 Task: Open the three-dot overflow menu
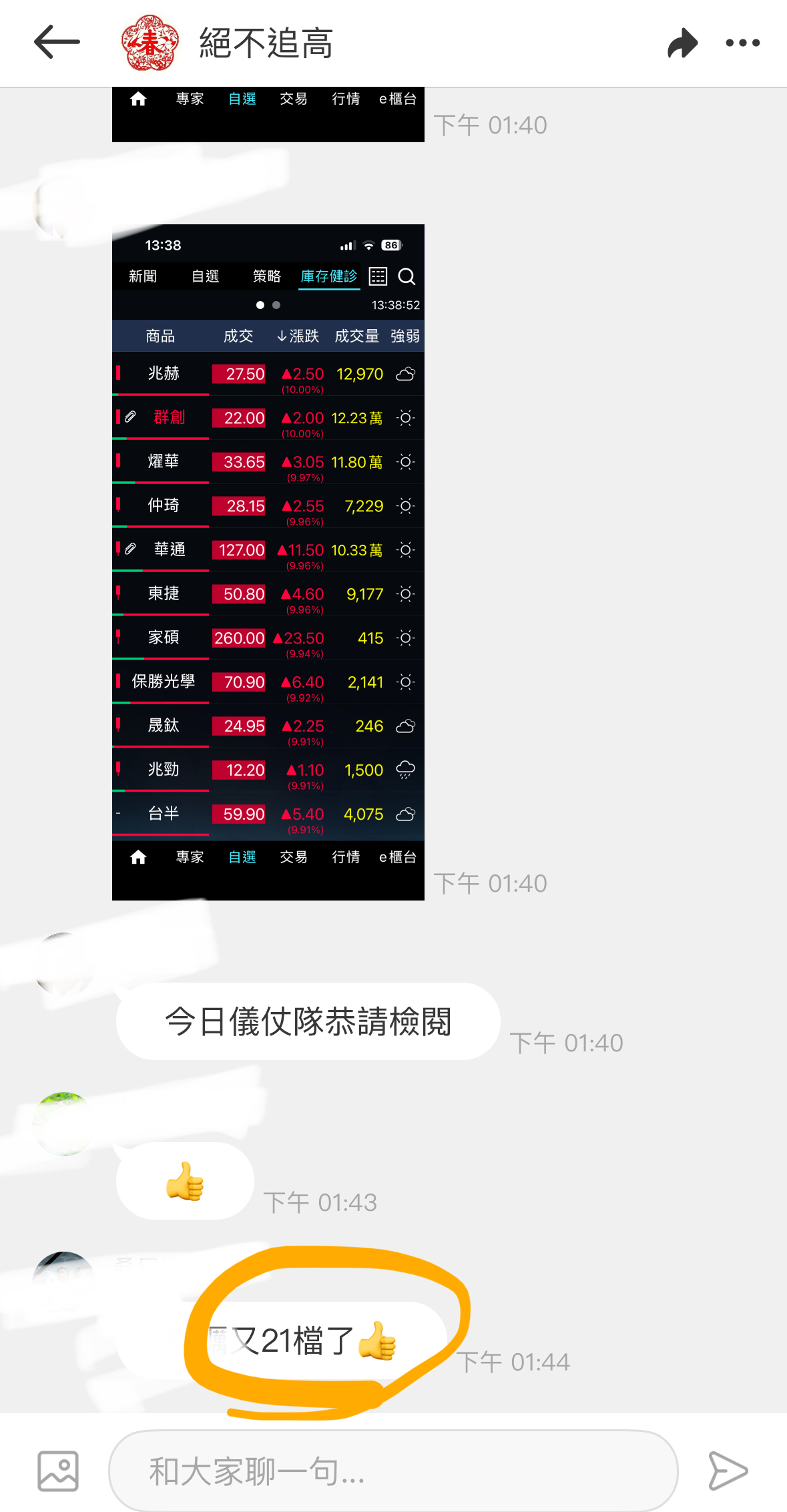[742, 43]
